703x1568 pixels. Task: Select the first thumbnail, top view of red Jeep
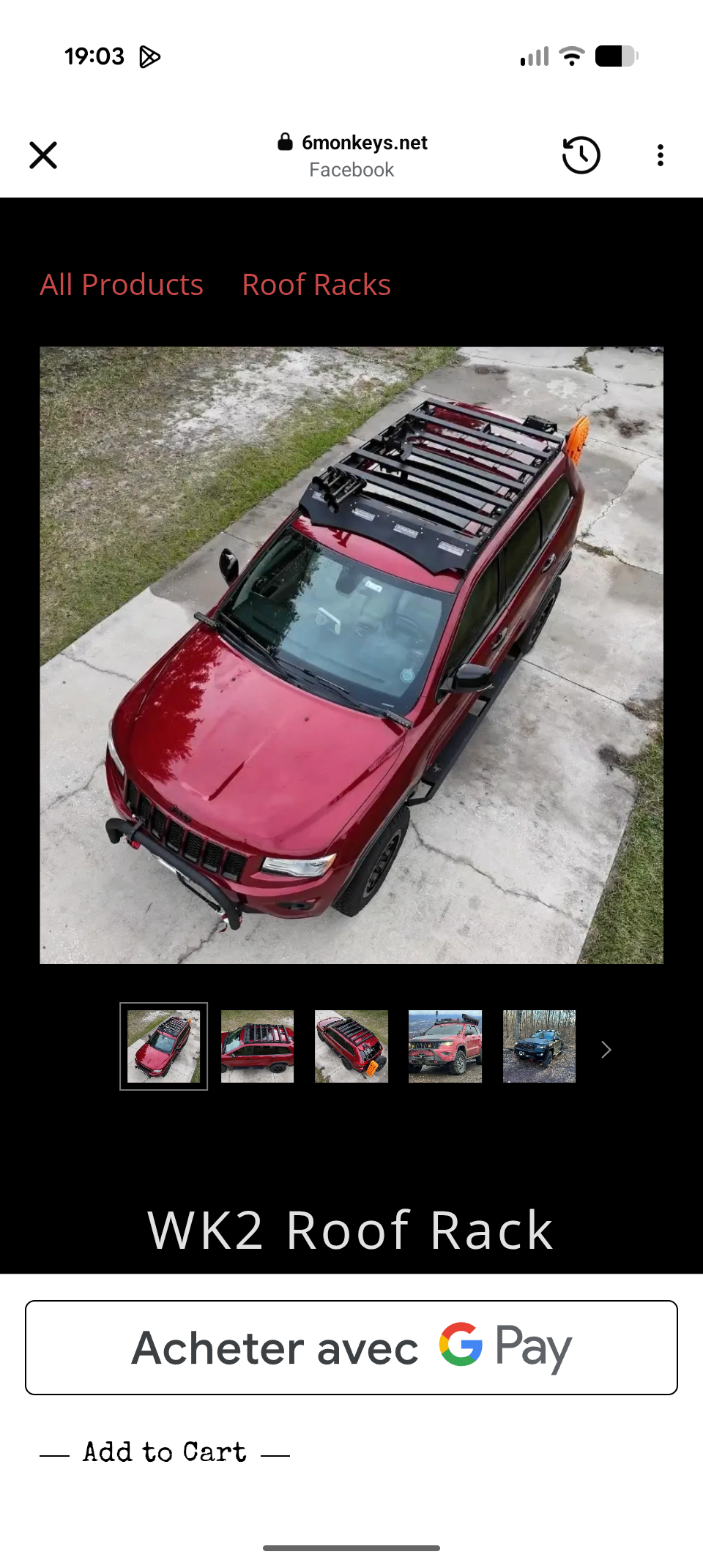point(163,1046)
